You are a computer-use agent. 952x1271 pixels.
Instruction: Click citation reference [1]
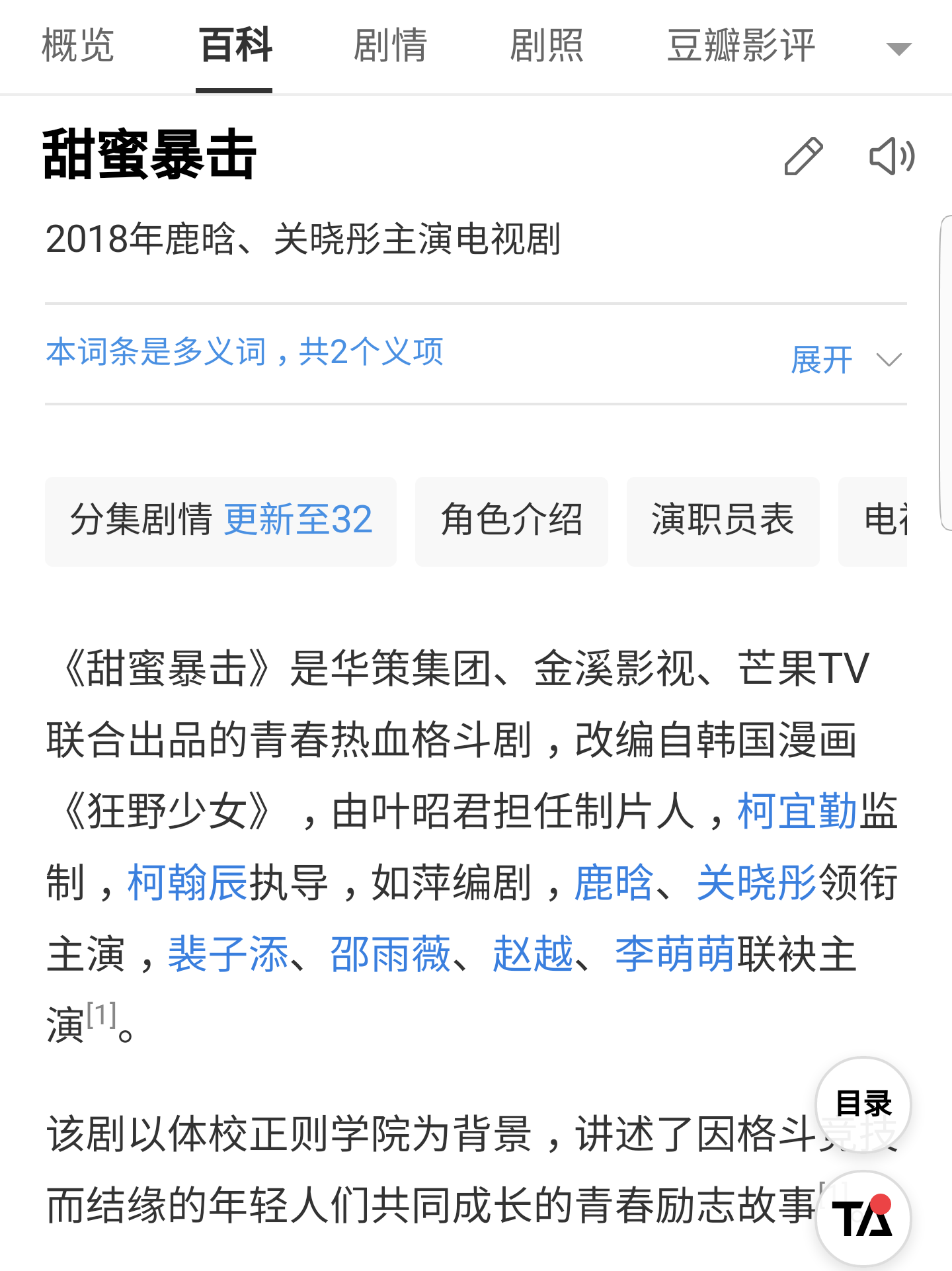[102, 1012]
